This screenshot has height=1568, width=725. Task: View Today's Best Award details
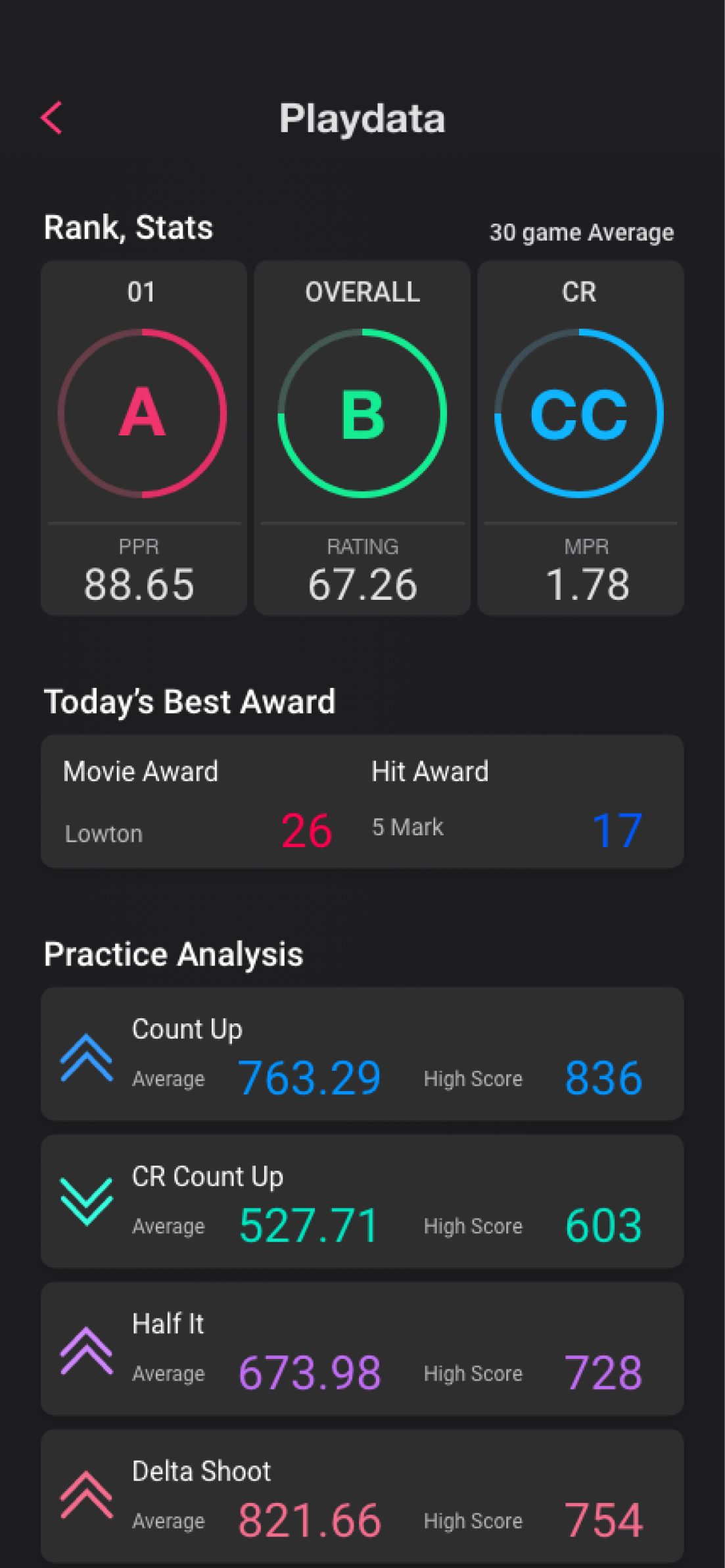pyautogui.click(x=362, y=801)
